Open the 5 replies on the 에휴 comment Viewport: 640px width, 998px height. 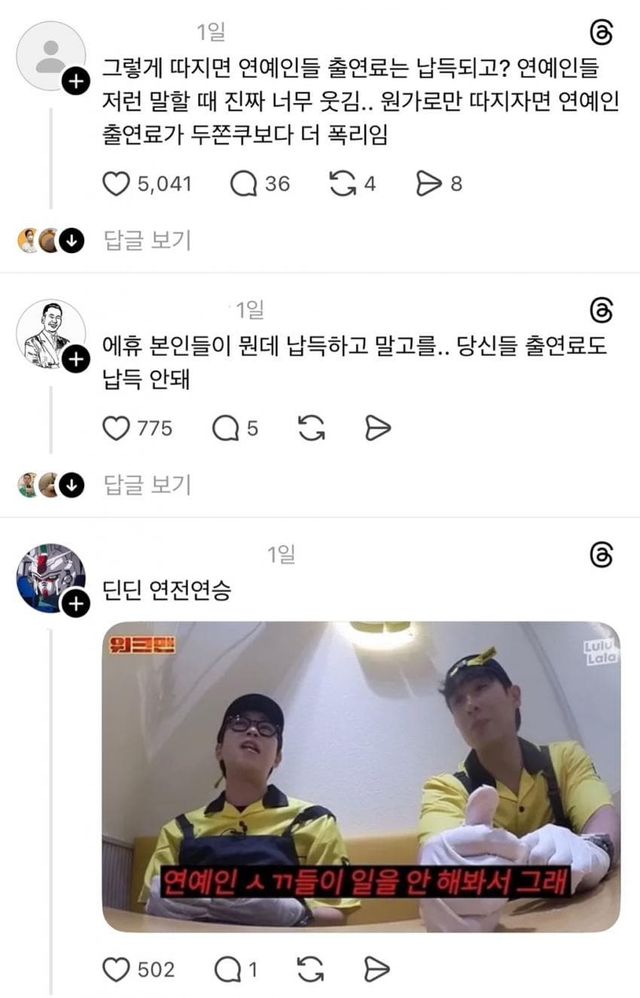point(227,428)
